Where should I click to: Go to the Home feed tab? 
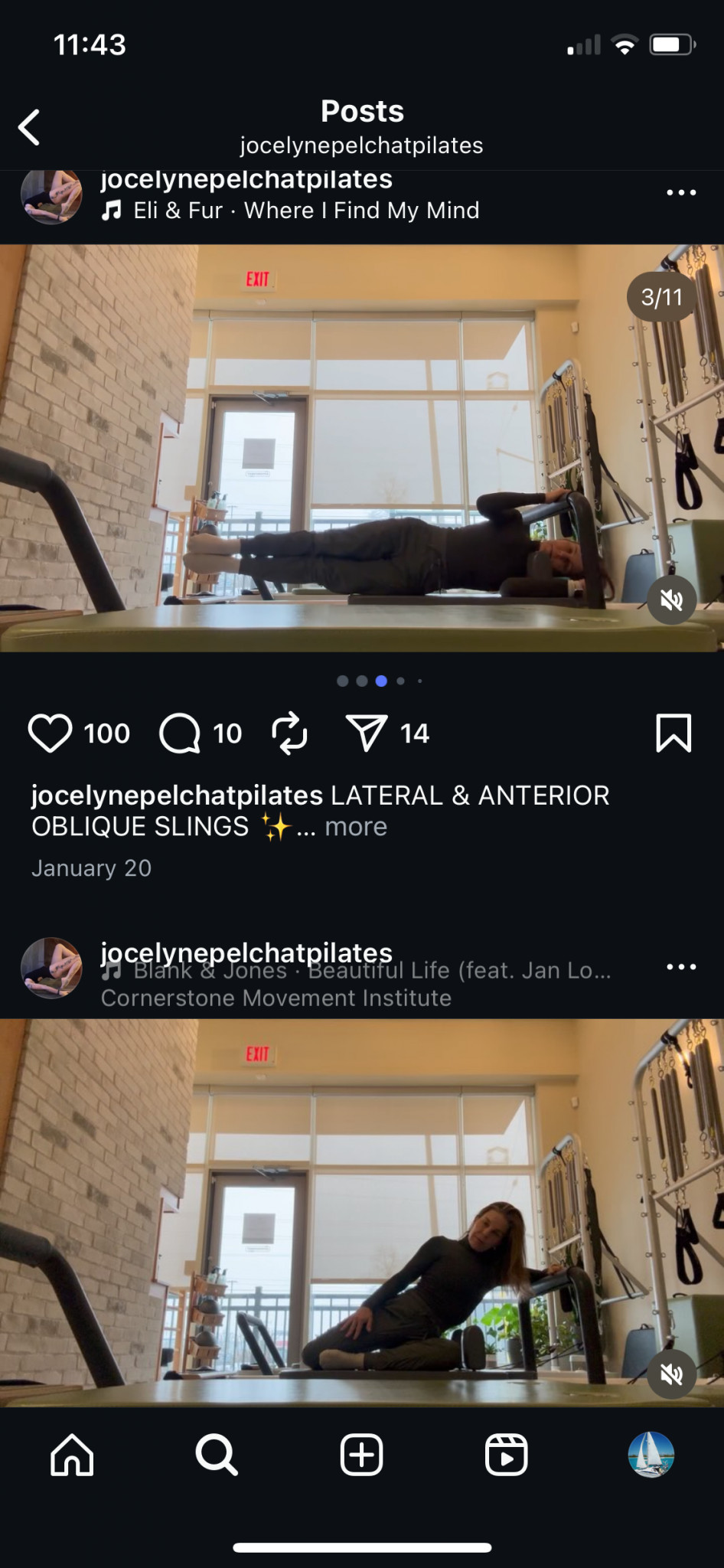[x=72, y=1455]
